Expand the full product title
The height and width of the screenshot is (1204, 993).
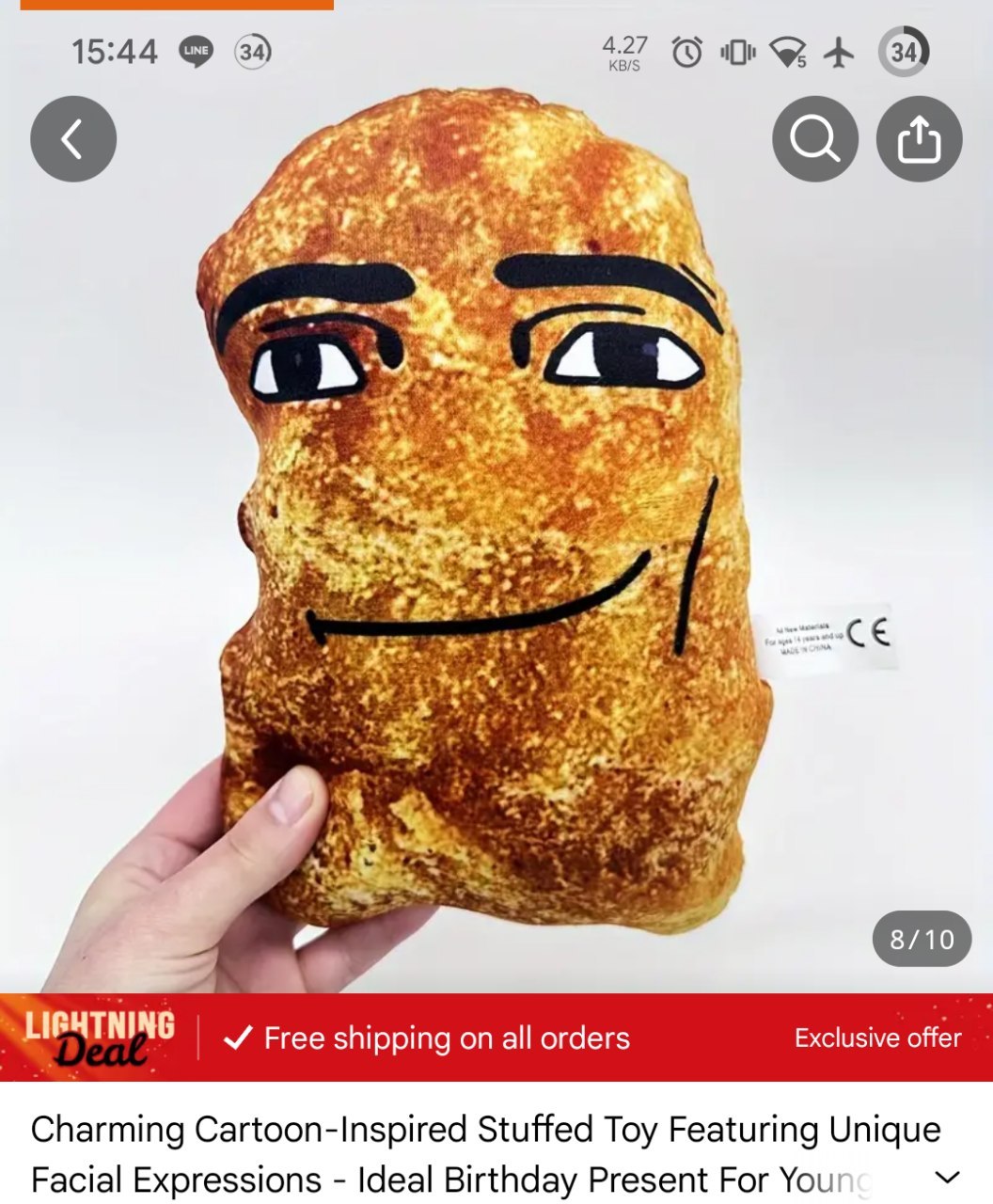click(949, 1177)
